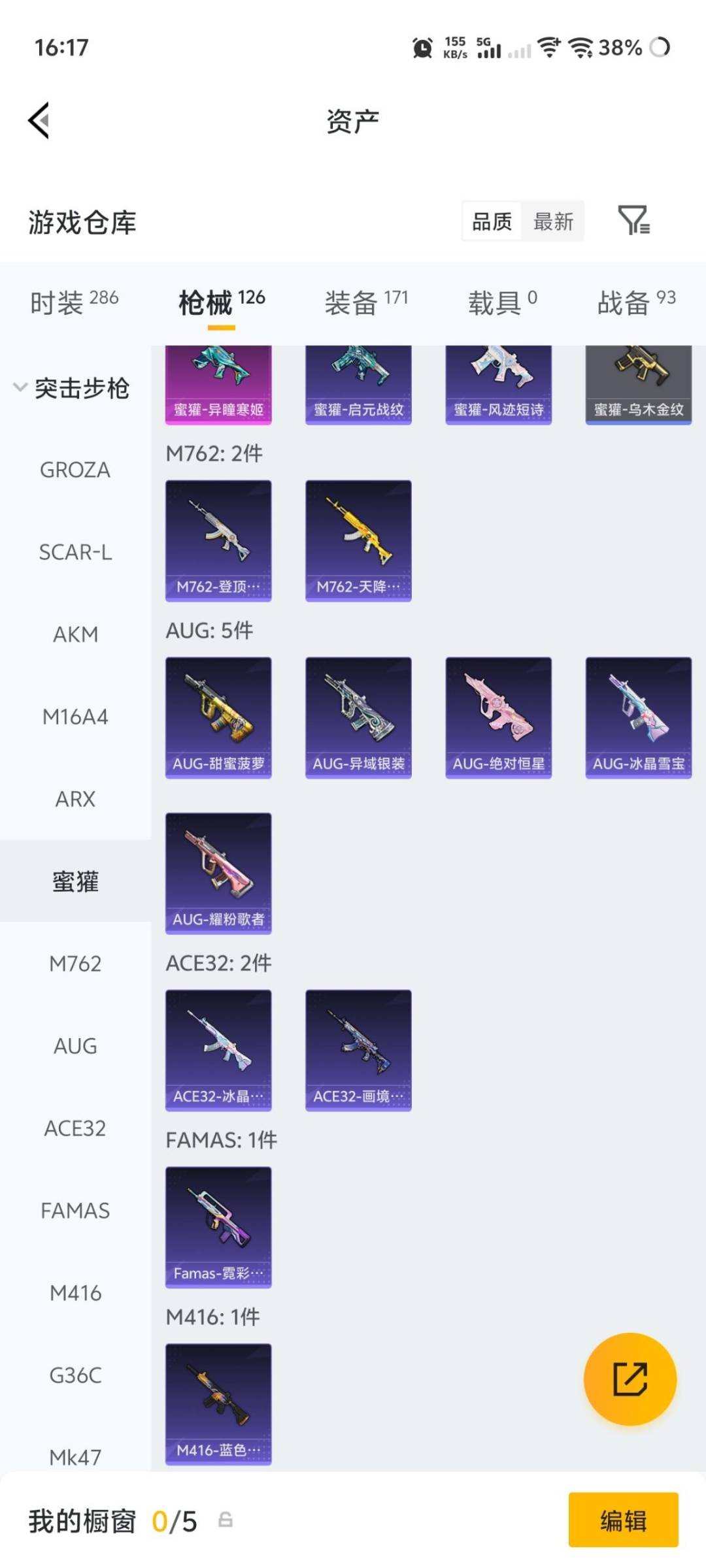The height and width of the screenshot is (1568, 706).
Task: View the 蜜獾-异瞳寒姬 skin
Action: coord(218,385)
